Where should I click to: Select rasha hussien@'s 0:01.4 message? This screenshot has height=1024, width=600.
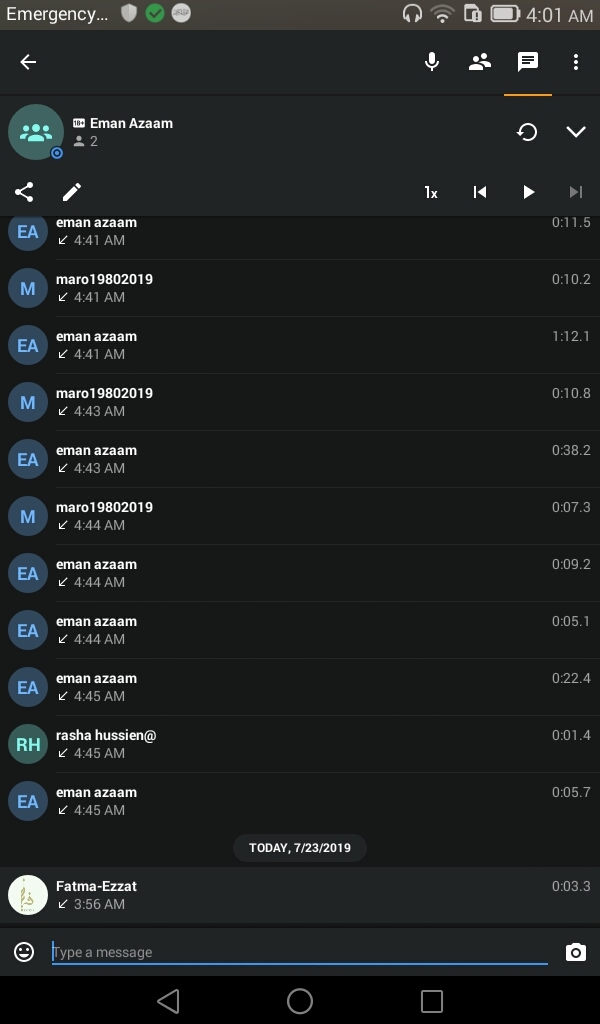click(x=300, y=744)
